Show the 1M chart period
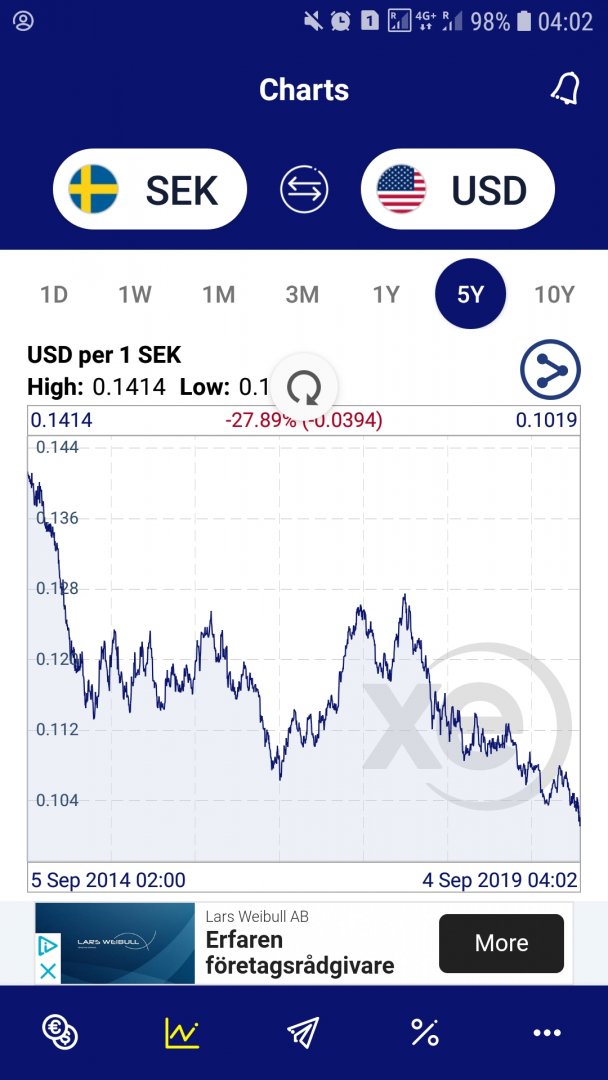 coord(218,294)
